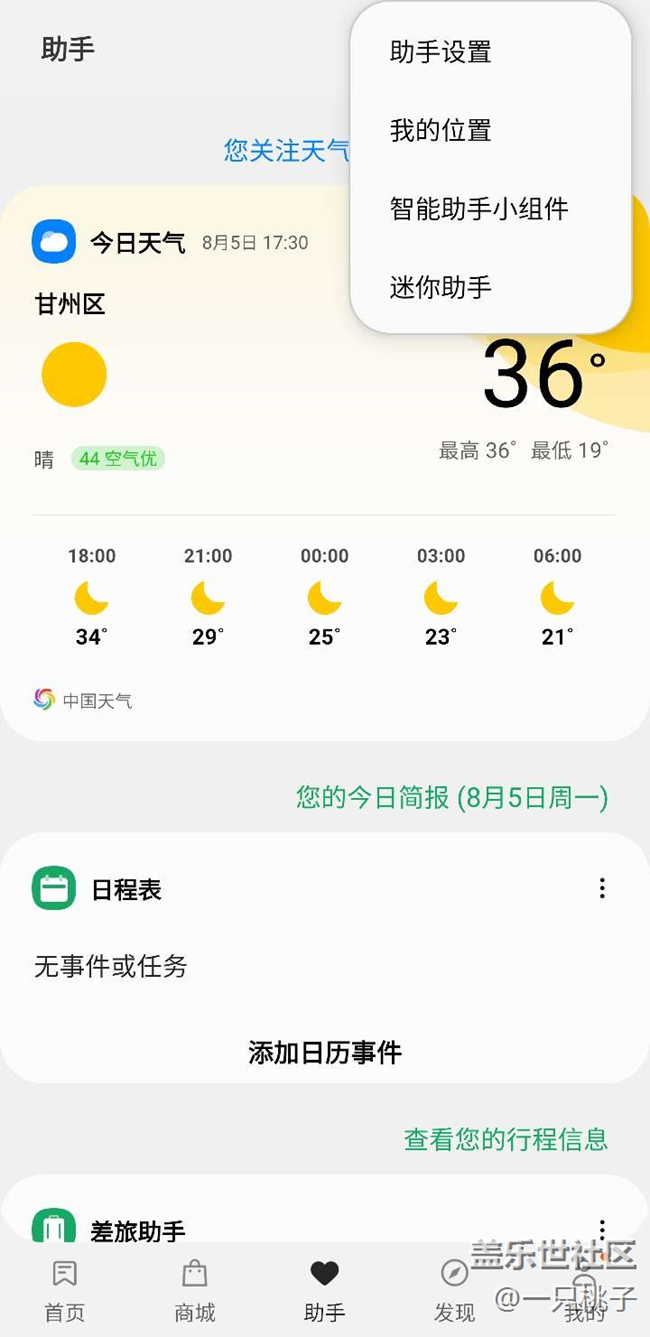Open 迷你助手 menu item

pyautogui.click(x=440, y=288)
